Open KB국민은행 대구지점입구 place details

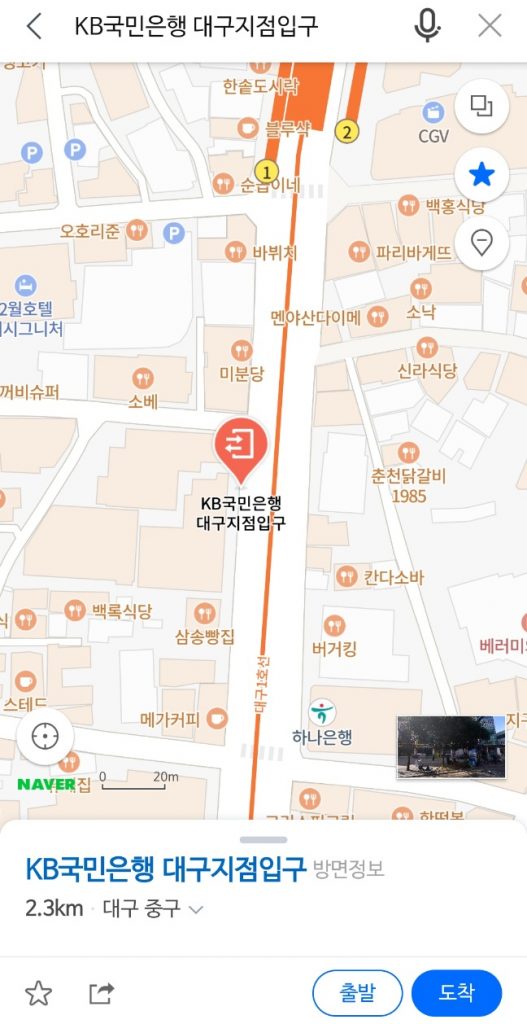tap(165, 868)
